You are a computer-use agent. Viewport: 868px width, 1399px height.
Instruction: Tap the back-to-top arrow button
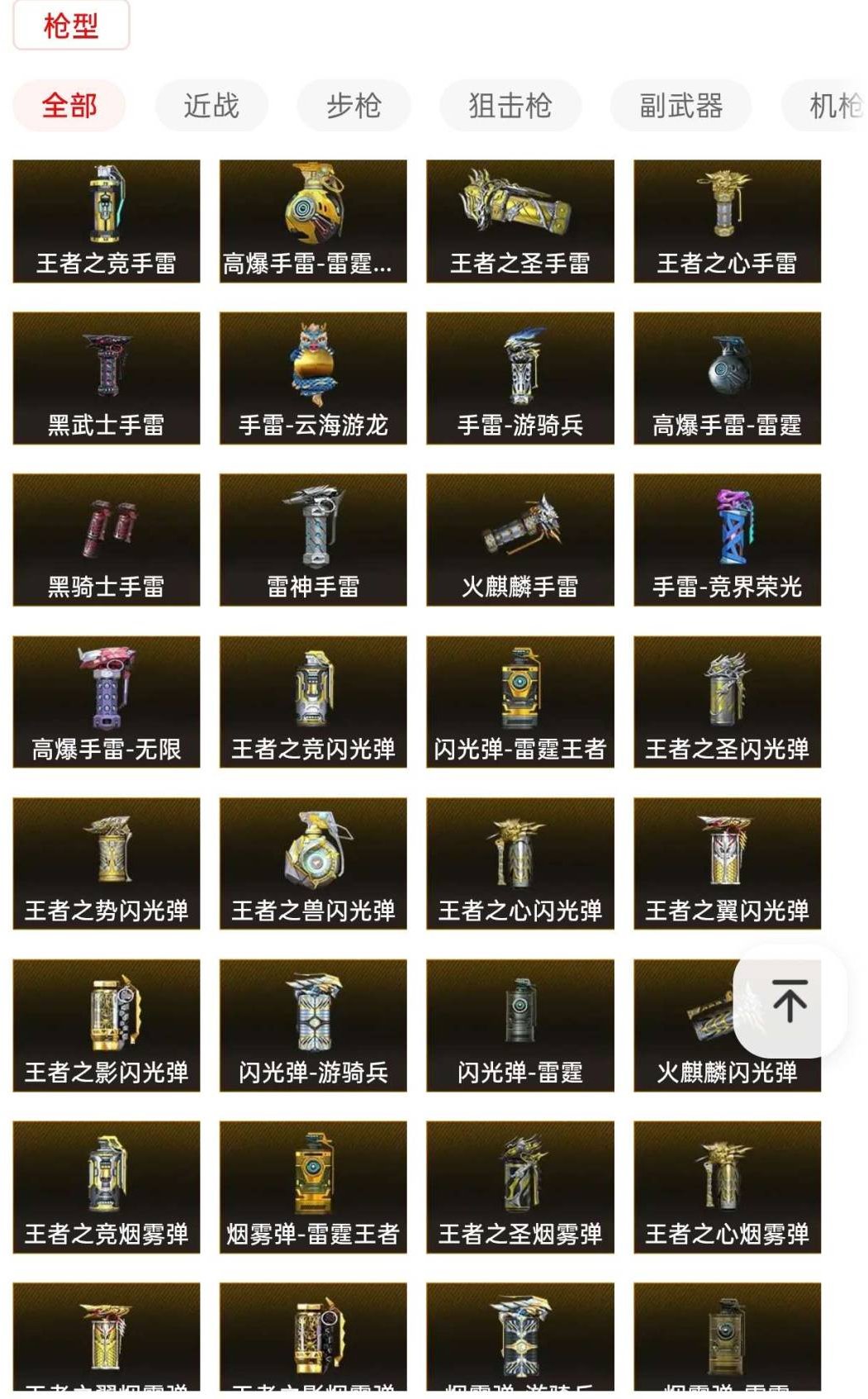coord(790,1001)
